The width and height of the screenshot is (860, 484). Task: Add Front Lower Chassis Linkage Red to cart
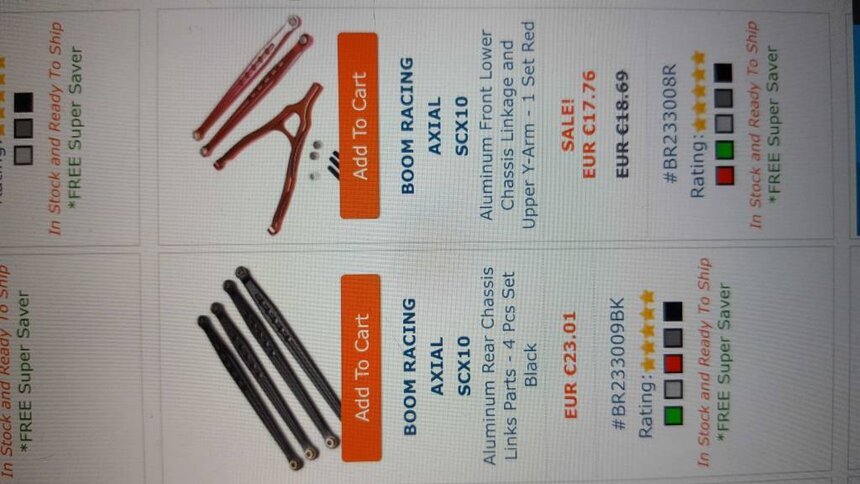tap(358, 125)
